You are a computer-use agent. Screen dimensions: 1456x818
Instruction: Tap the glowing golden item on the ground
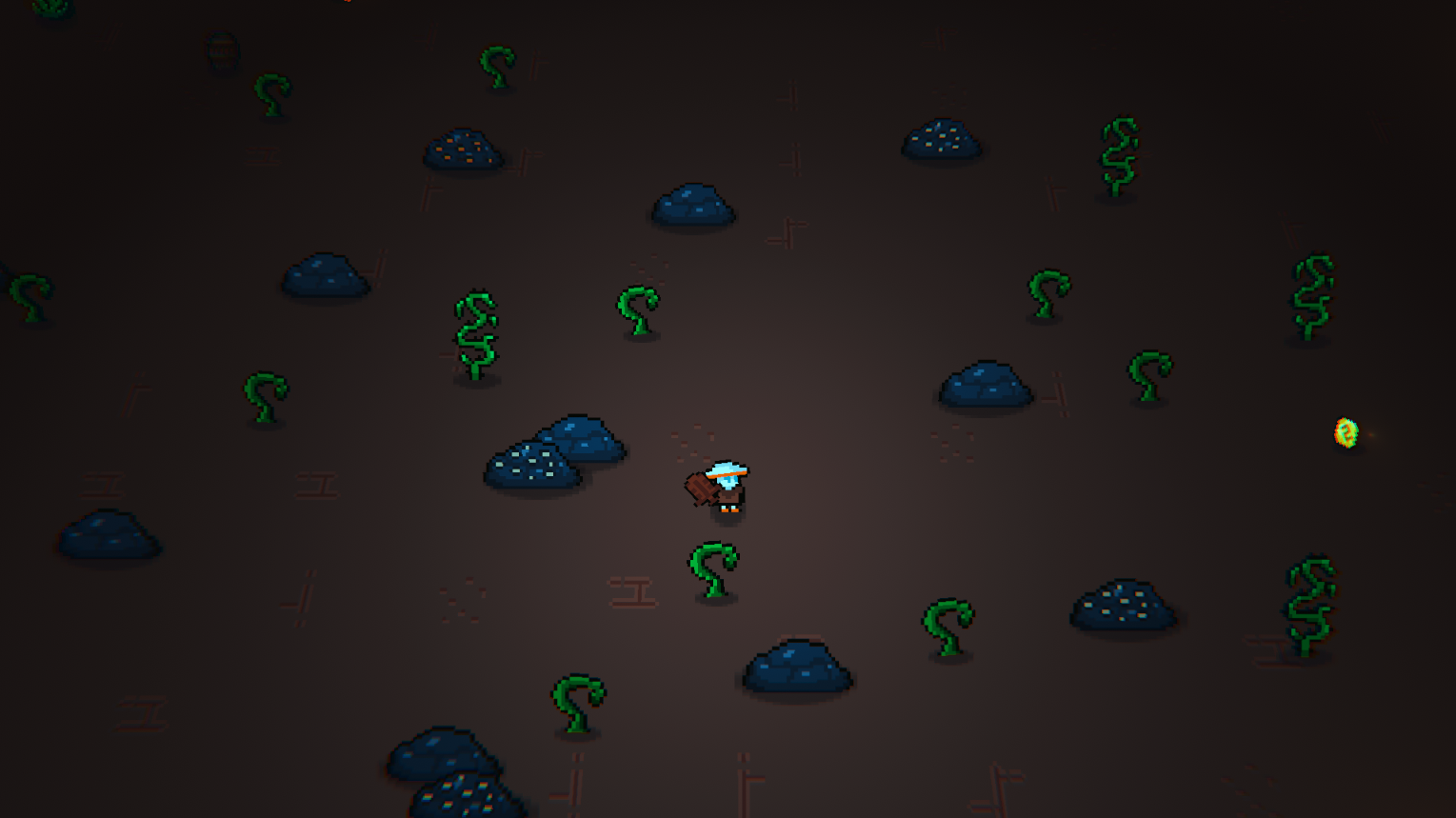1346,433
